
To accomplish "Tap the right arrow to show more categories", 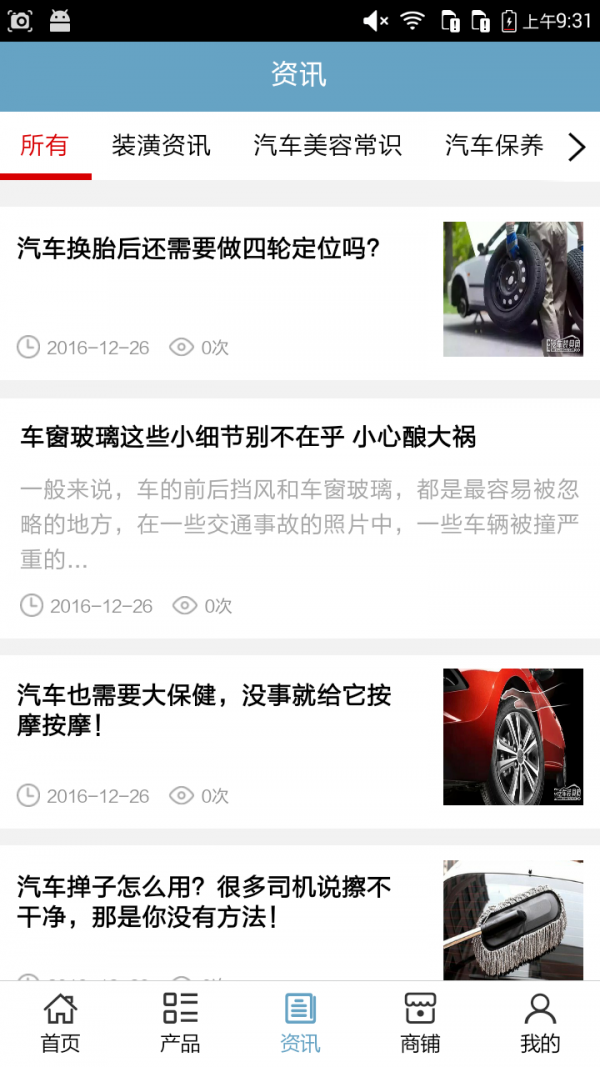I will click(x=577, y=147).
